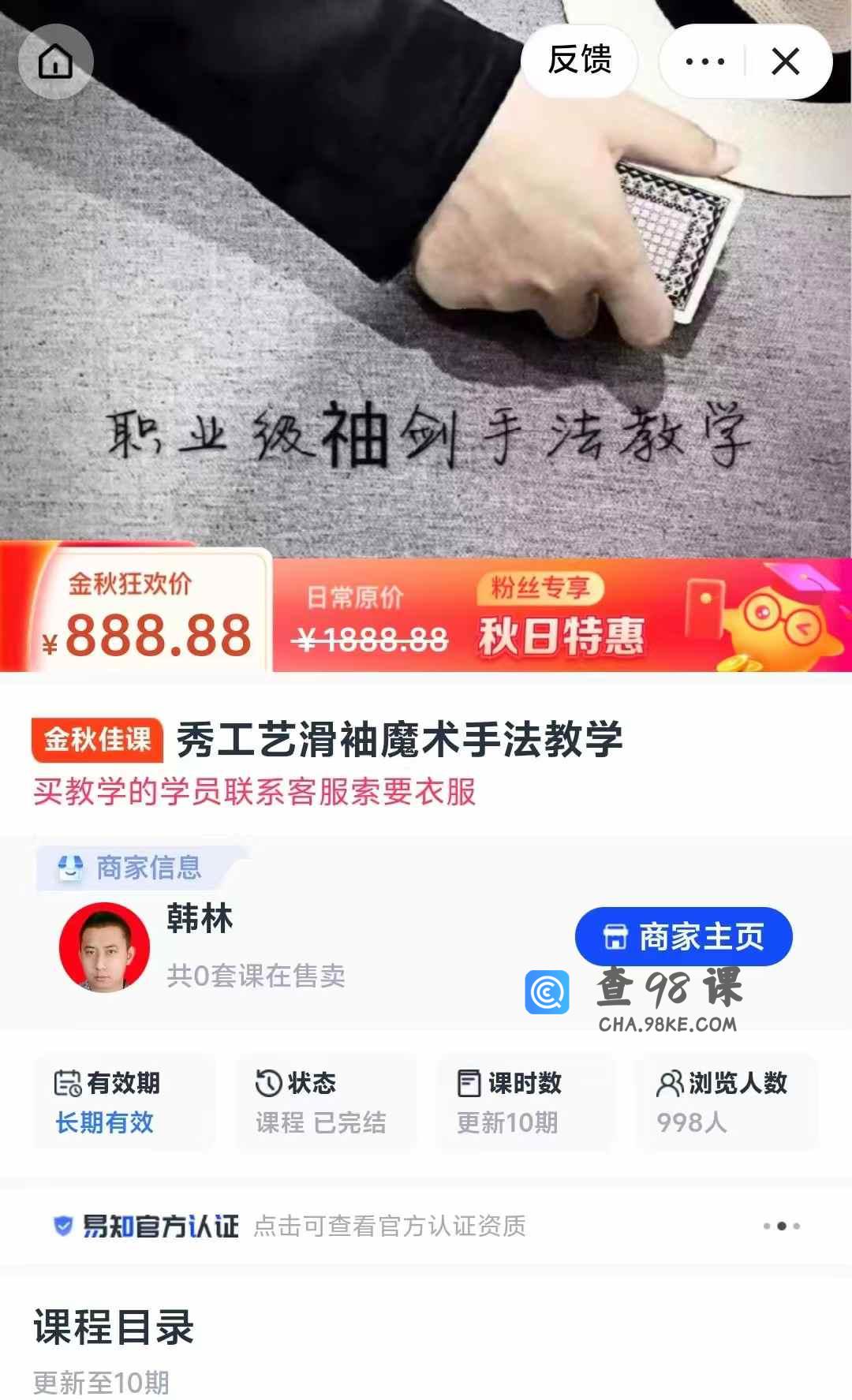Open merchant 韩林's profile avatar
852x1400 pixels.
(x=104, y=946)
